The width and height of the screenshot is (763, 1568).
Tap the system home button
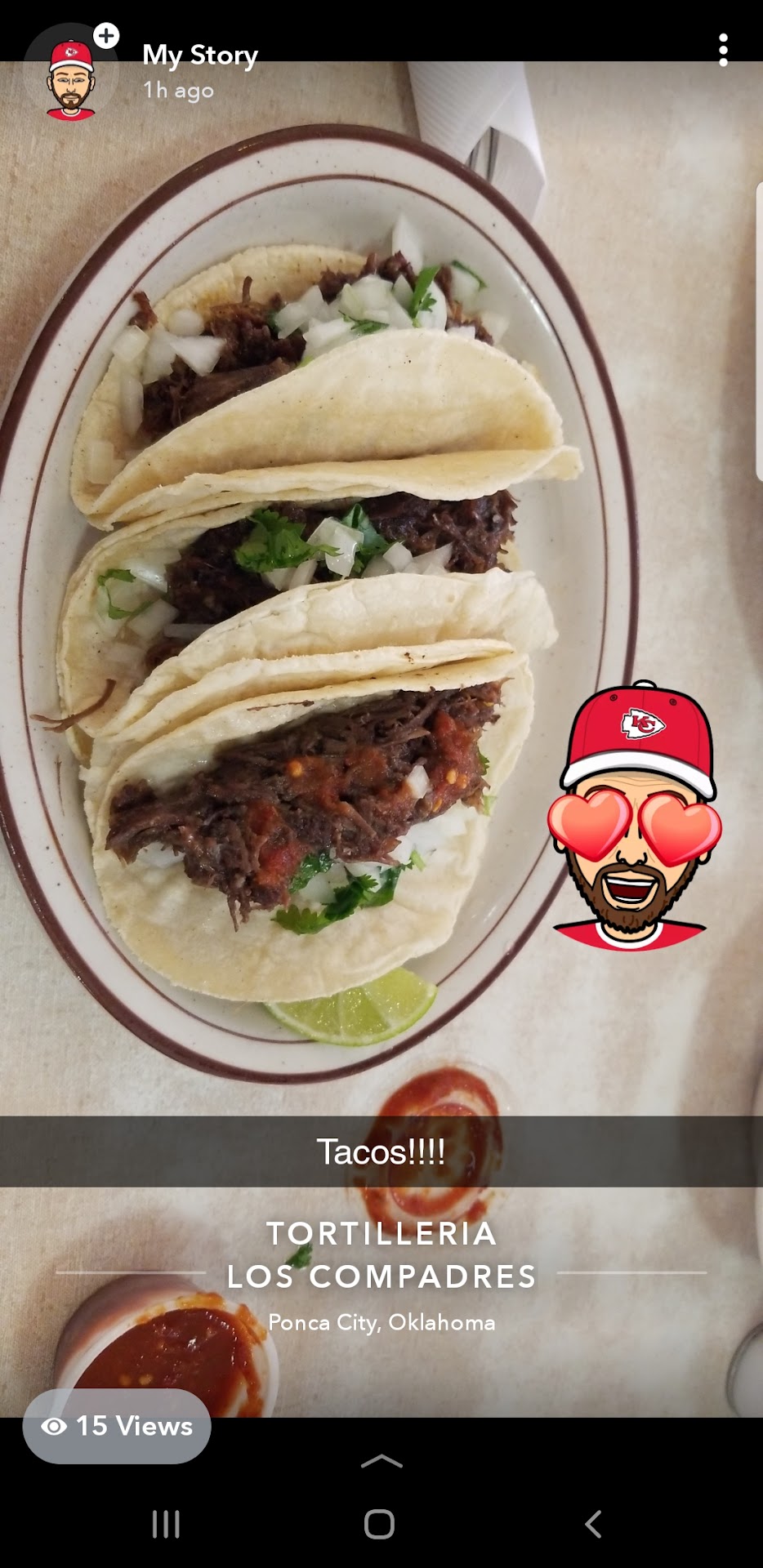tap(380, 1524)
